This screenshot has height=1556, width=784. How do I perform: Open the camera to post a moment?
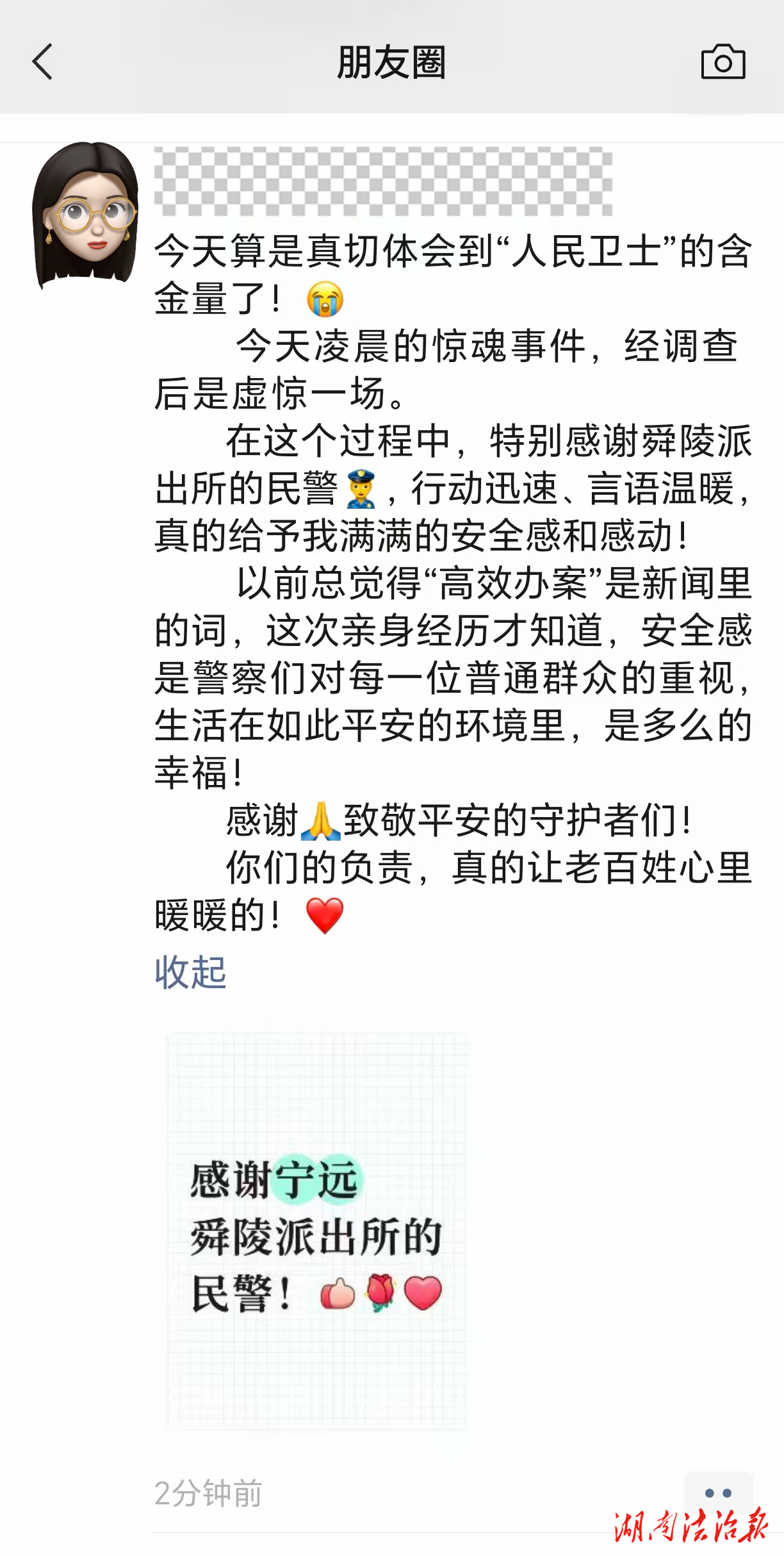click(x=723, y=62)
